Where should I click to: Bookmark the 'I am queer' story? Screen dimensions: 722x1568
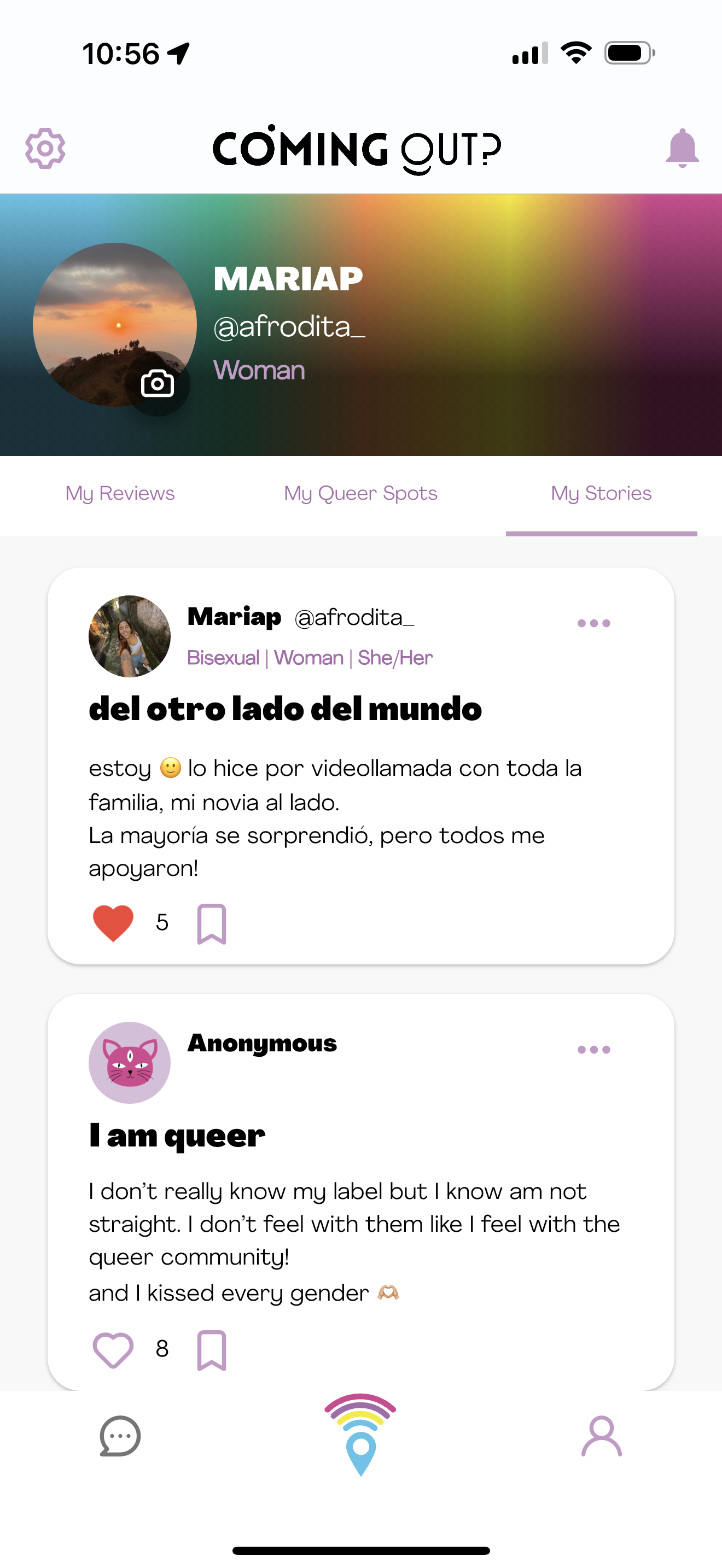[x=212, y=1349]
